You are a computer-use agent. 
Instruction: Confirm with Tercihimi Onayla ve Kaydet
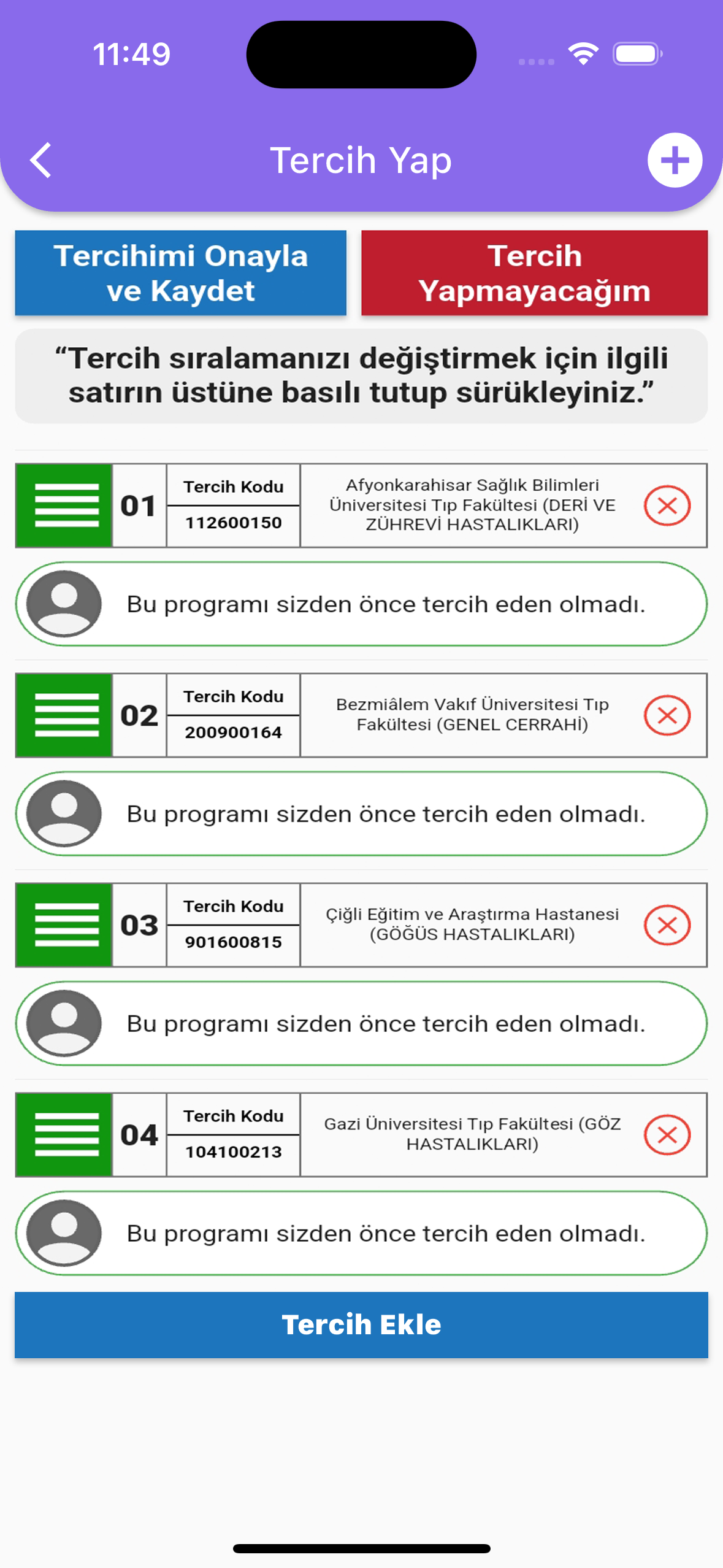click(180, 273)
